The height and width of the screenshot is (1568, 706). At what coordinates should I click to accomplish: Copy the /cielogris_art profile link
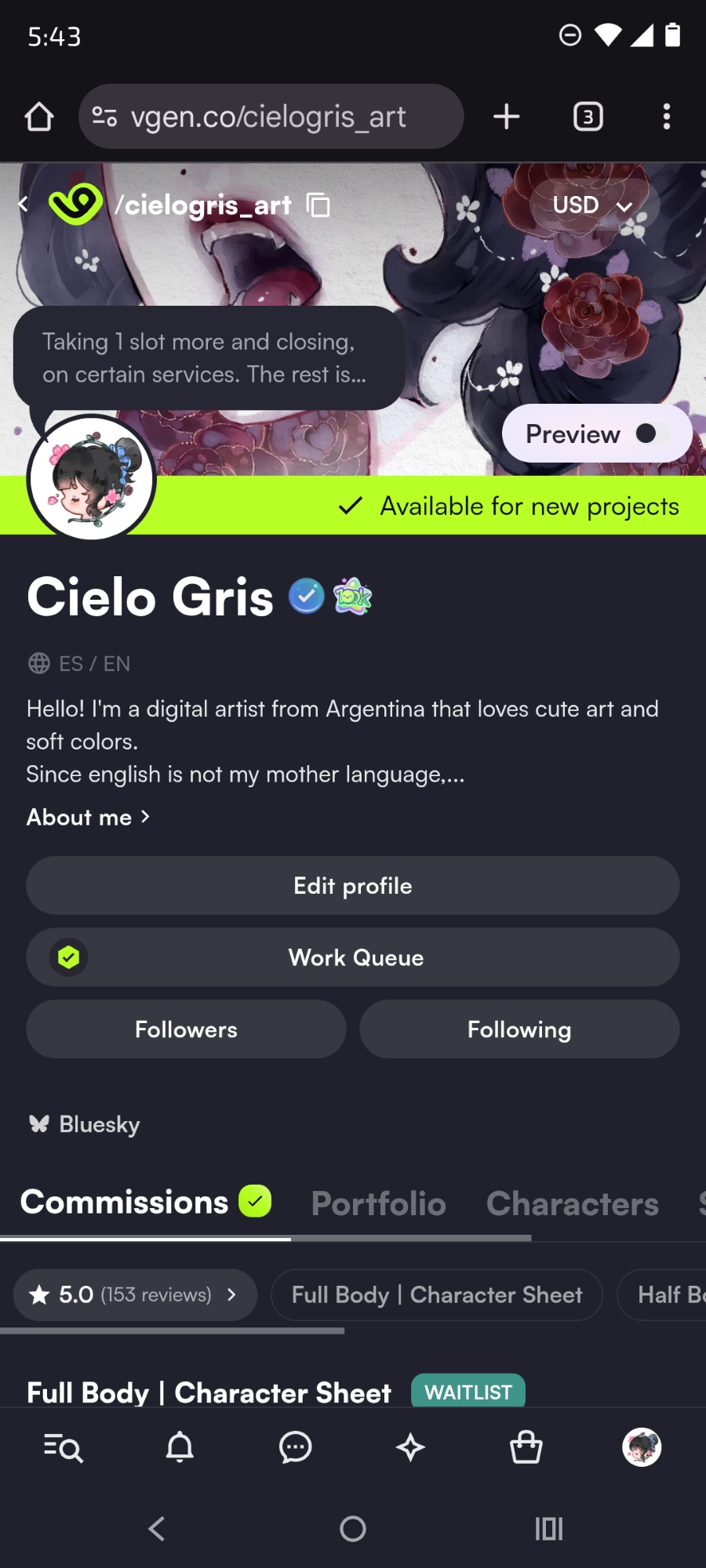pyautogui.click(x=318, y=205)
